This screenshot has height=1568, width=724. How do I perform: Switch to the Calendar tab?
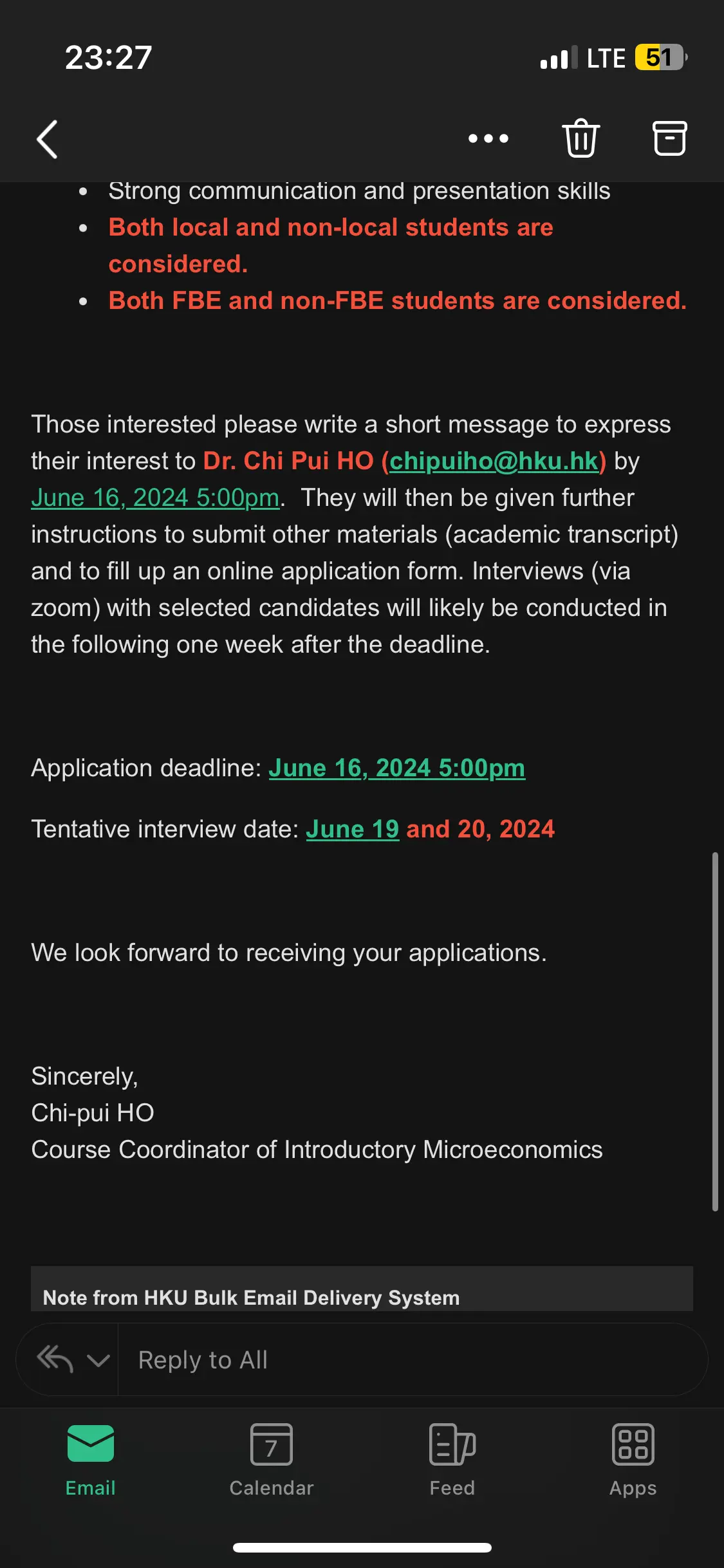tap(271, 1460)
